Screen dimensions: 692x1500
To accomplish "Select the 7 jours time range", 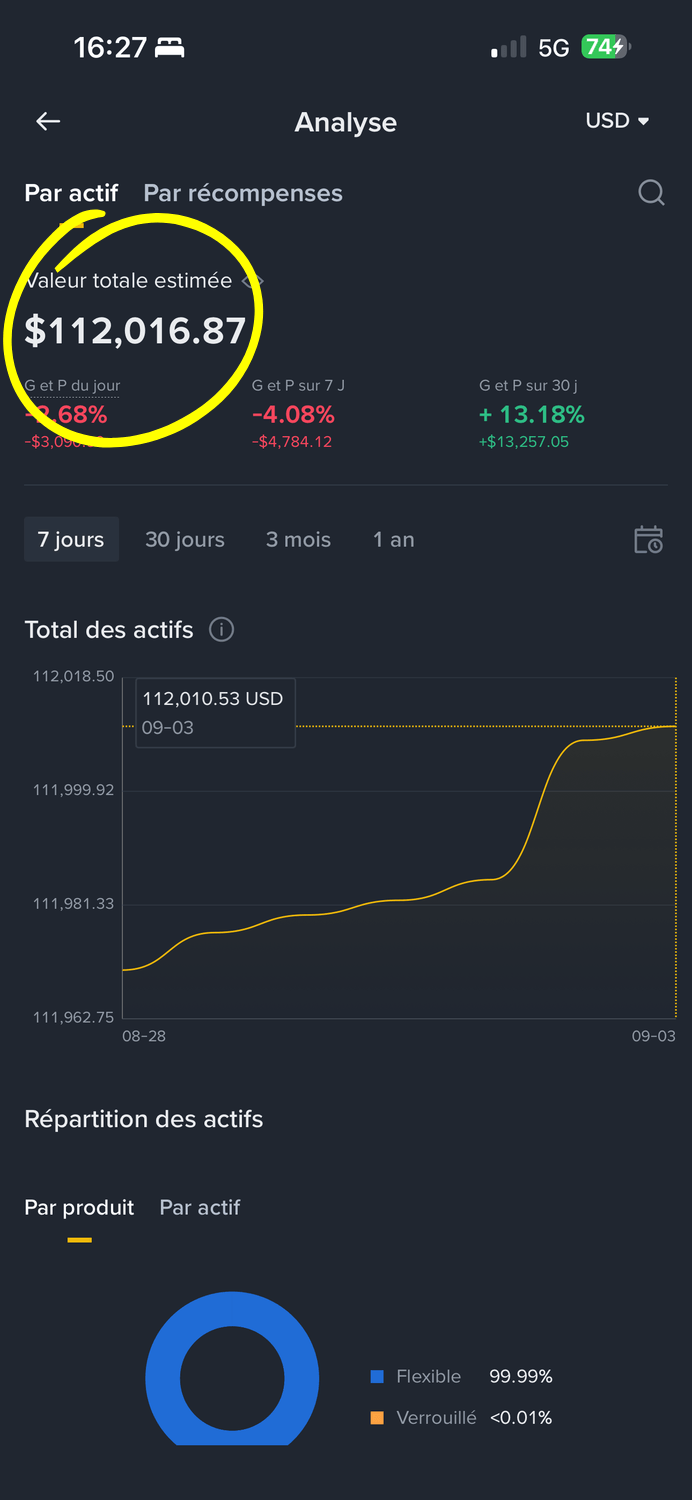I will click(71, 540).
